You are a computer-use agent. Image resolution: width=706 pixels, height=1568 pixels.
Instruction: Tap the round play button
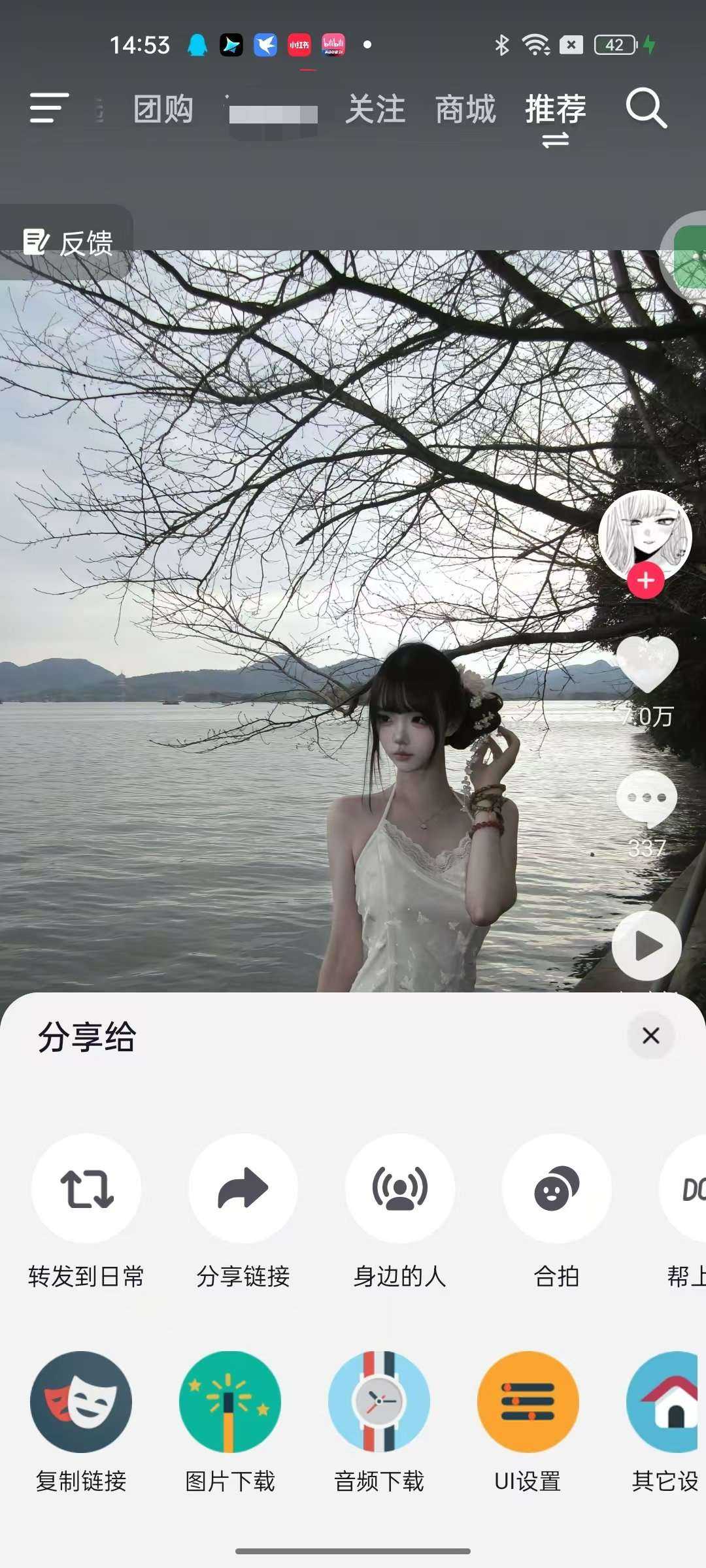647,945
